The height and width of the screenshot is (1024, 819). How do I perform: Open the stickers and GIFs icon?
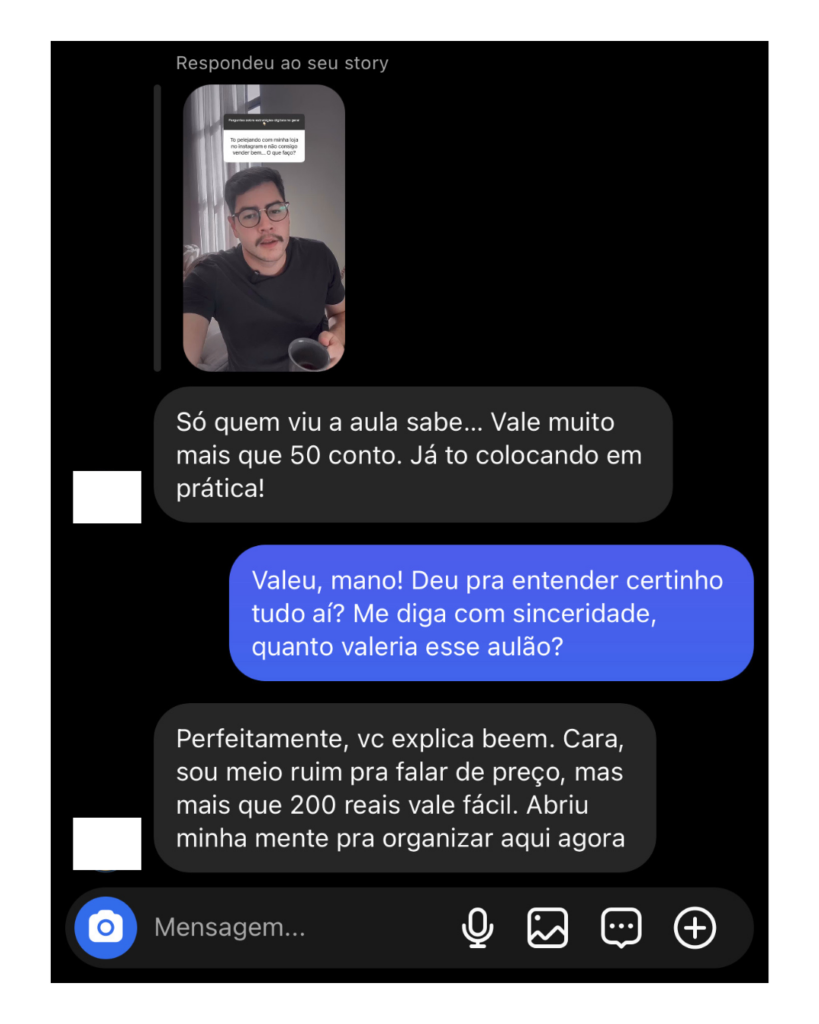[621, 928]
